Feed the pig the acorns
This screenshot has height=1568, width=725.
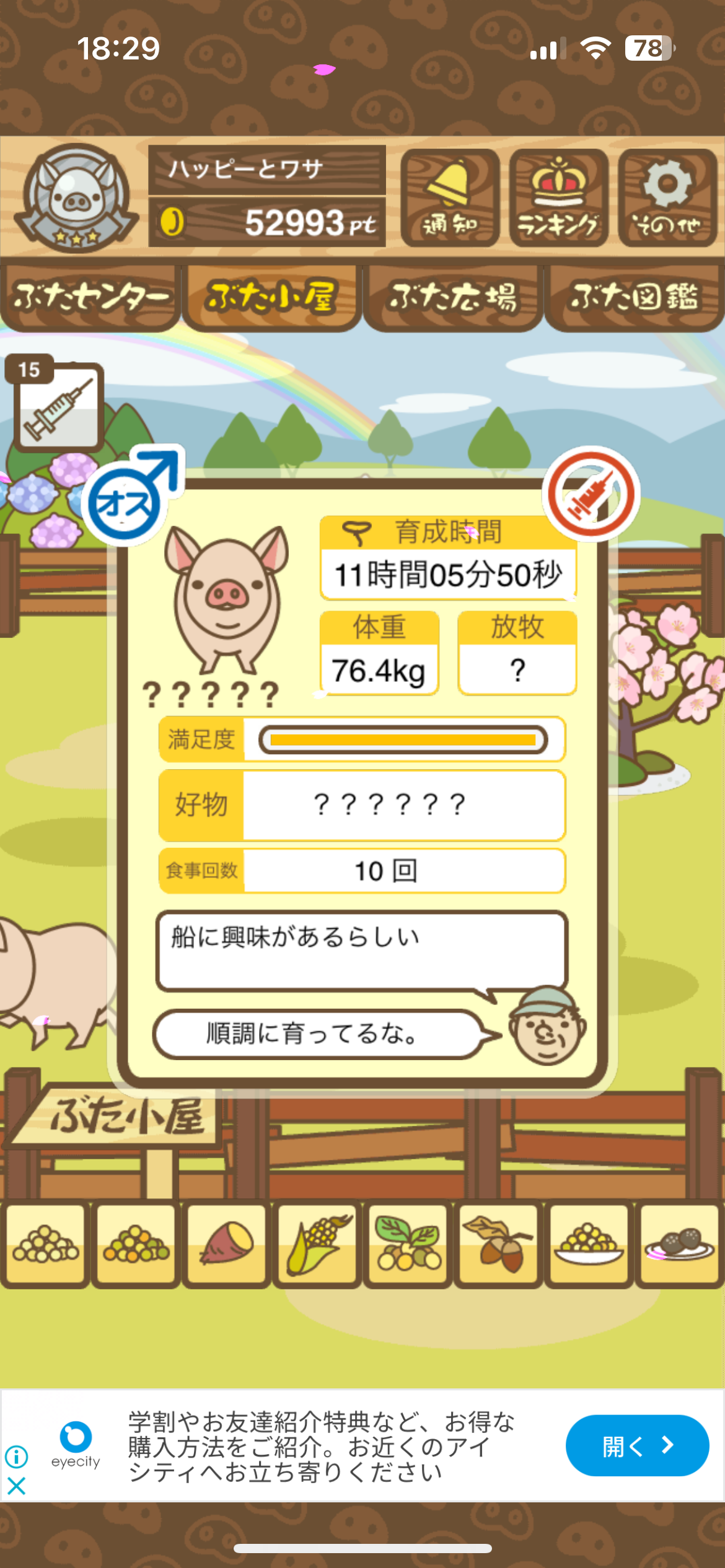498,1244
